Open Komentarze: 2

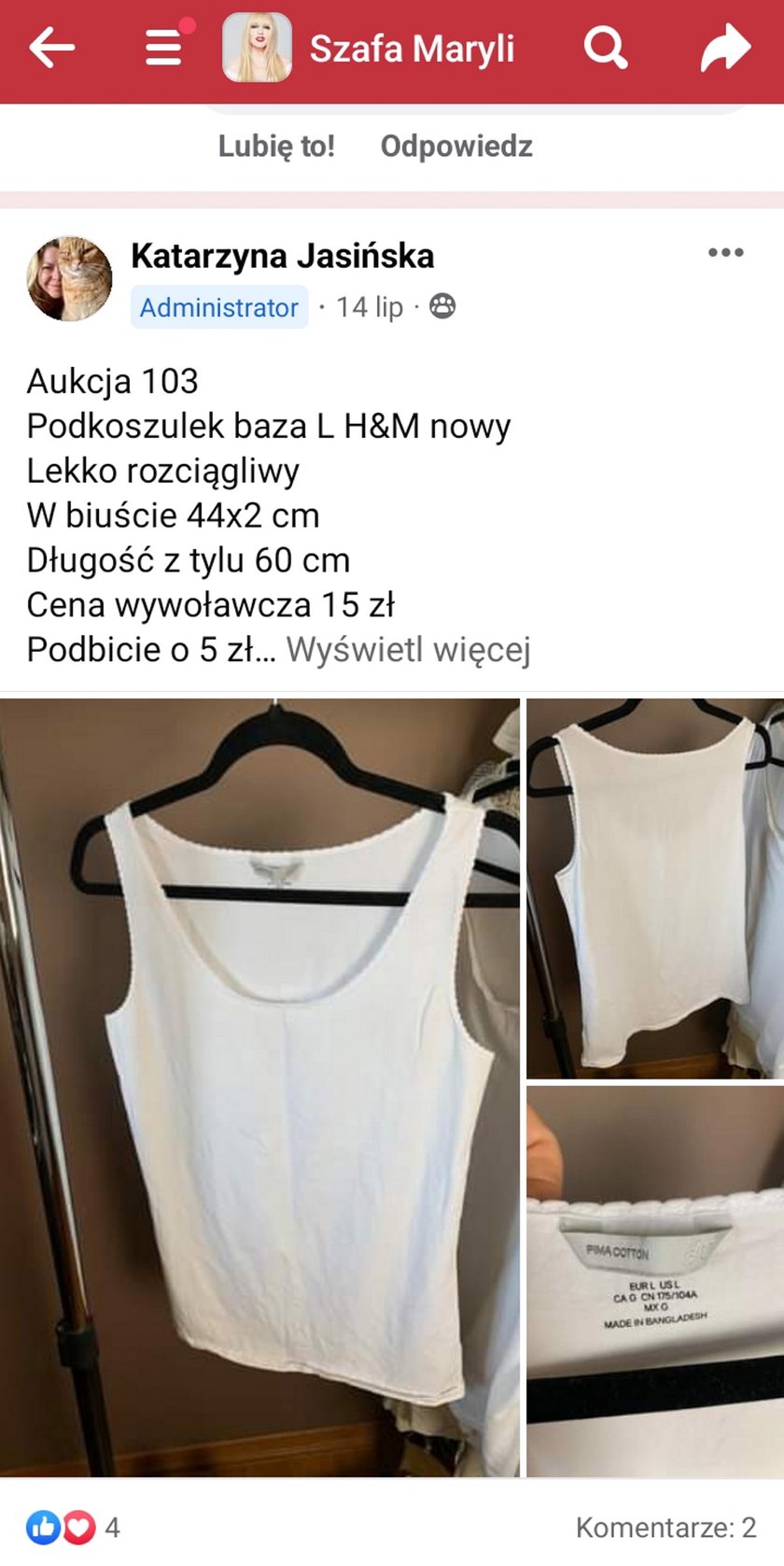665,1528
